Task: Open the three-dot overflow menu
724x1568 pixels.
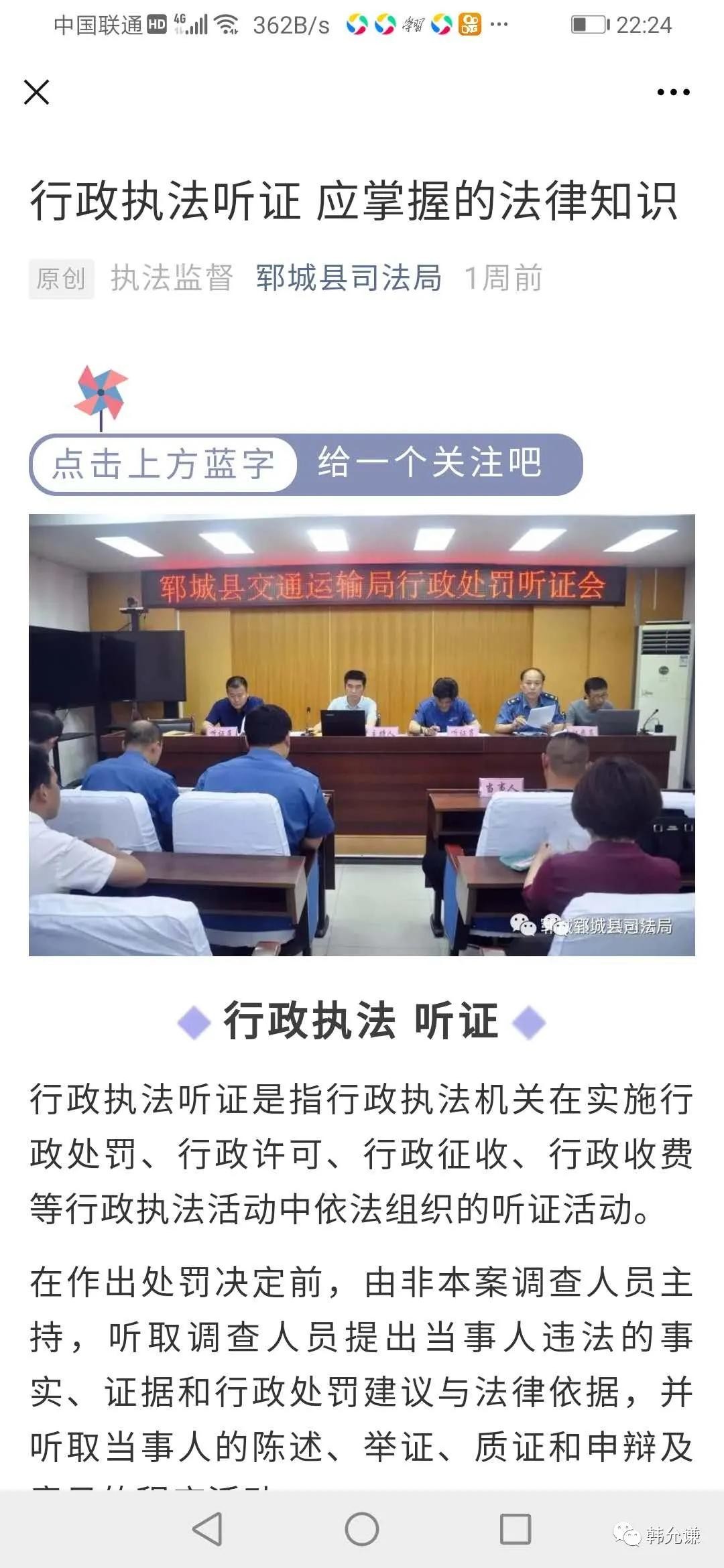Action: coord(673,92)
